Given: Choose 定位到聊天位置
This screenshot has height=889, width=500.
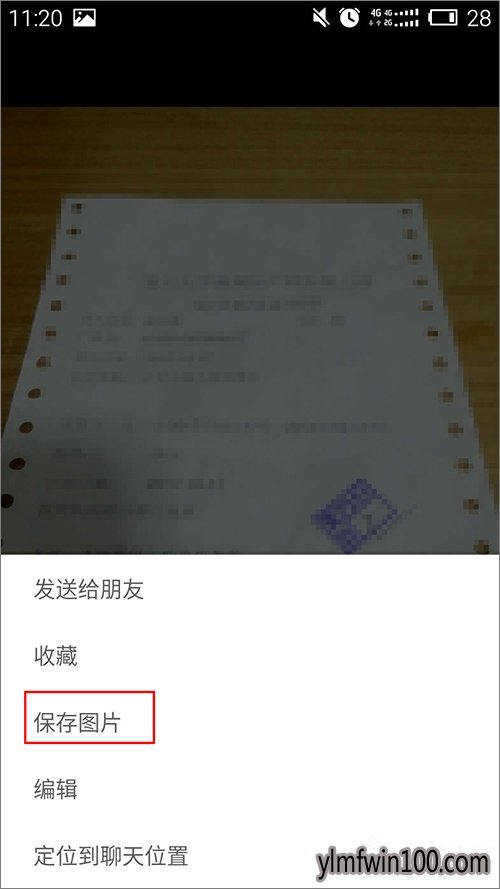Looking at the screenshot, I should coord(249,855).
